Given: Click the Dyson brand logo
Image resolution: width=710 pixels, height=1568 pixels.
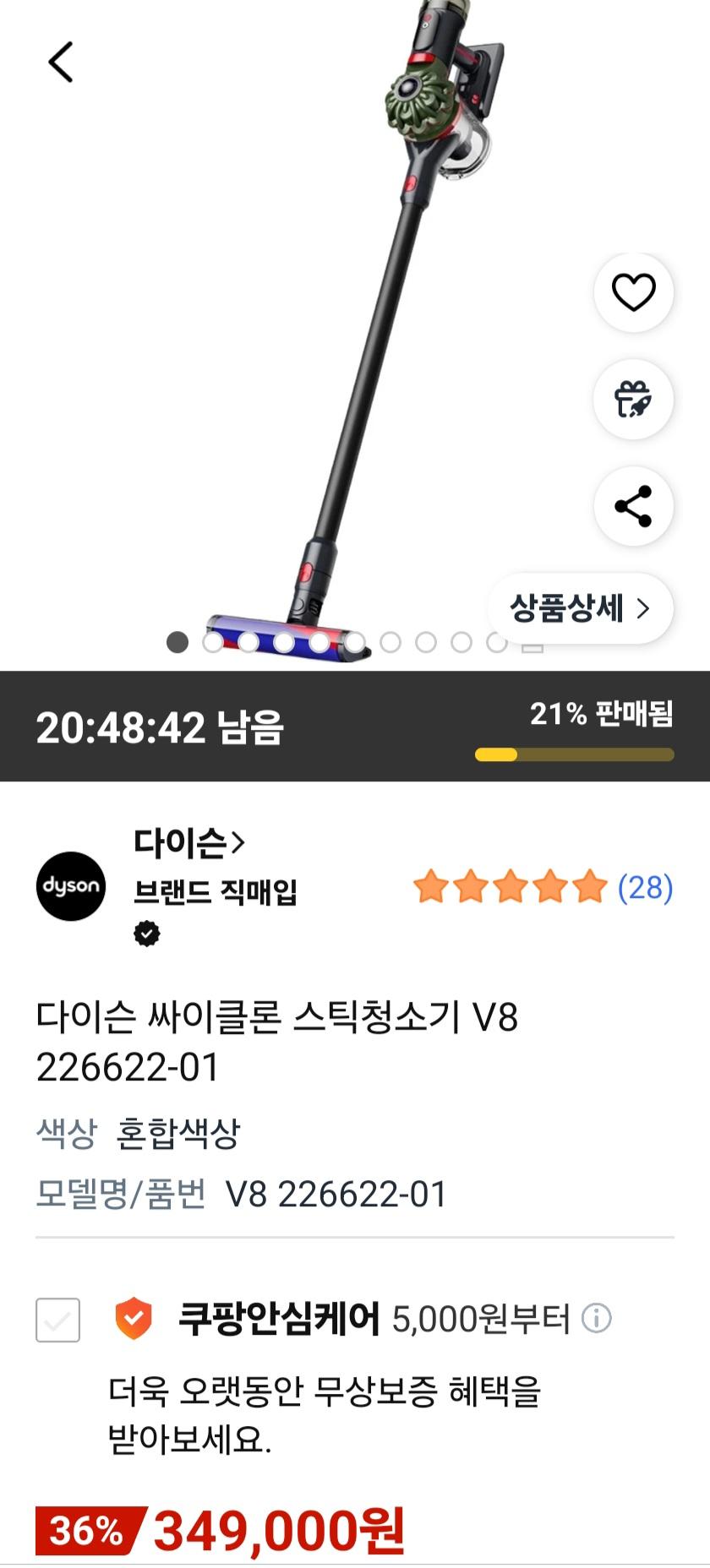Looking at the screenshot, I should click(71, 887).
